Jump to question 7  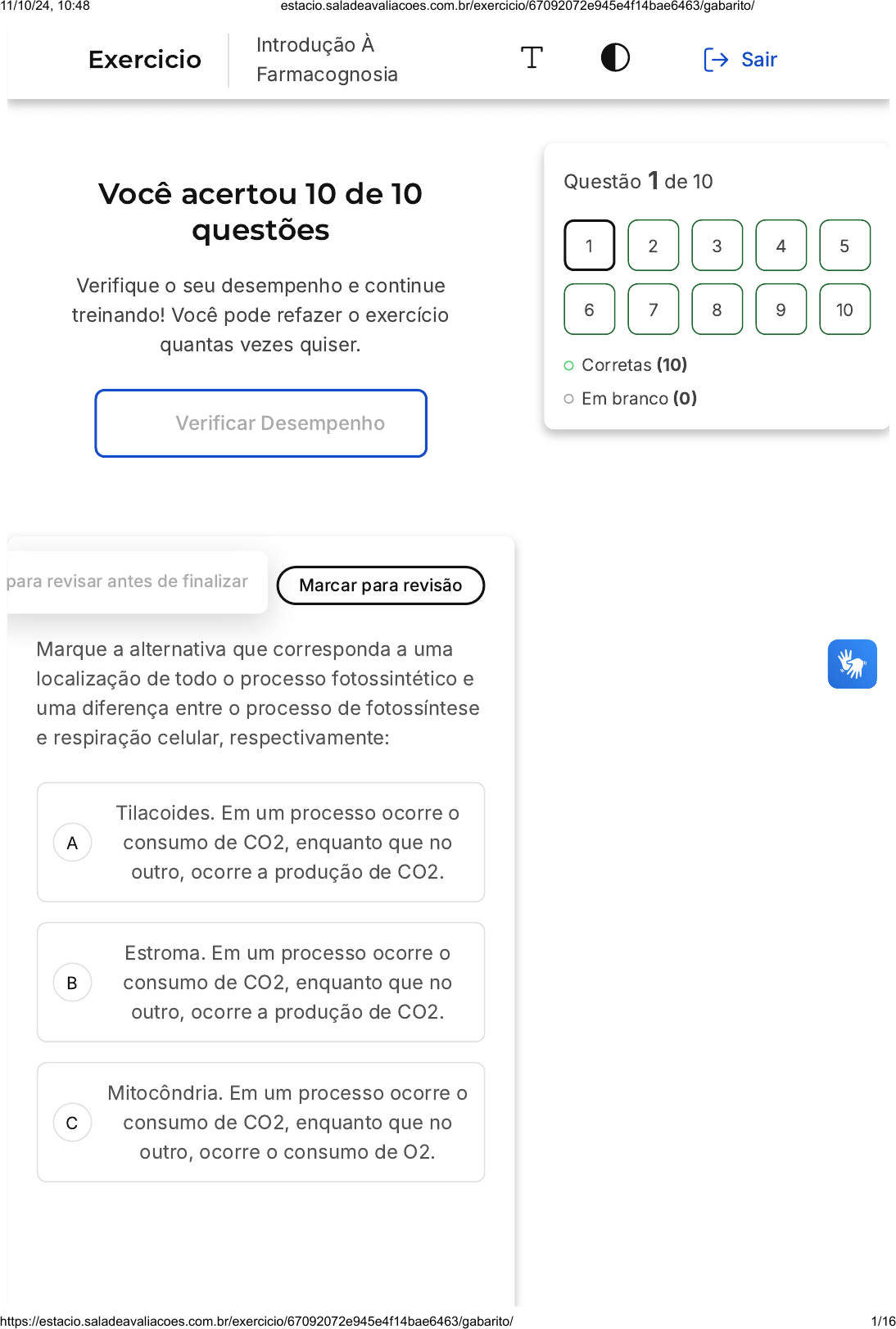pyautogui.click(x=654, y=310)
